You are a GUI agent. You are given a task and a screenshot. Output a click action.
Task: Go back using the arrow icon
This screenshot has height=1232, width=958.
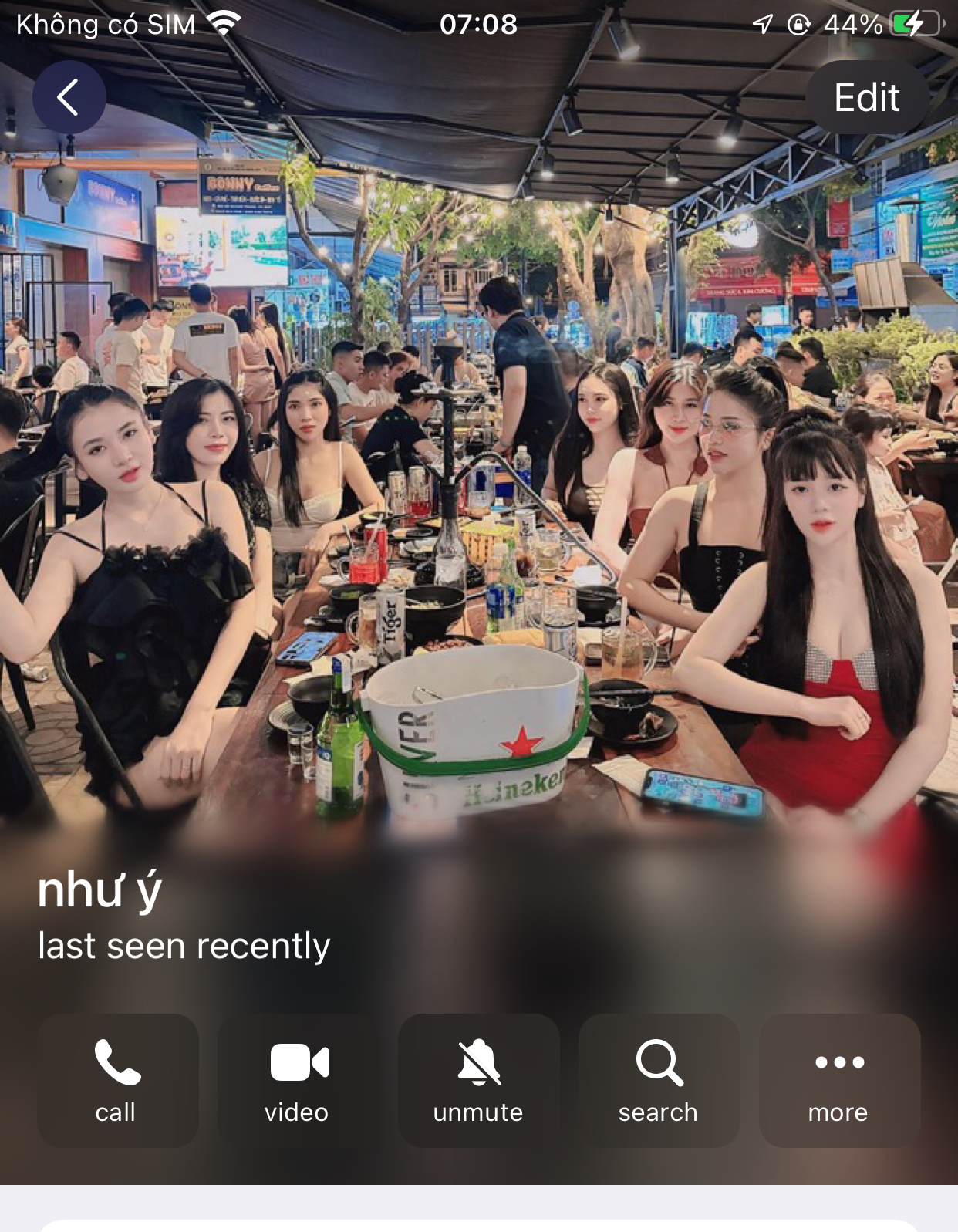tap(69, 98)
